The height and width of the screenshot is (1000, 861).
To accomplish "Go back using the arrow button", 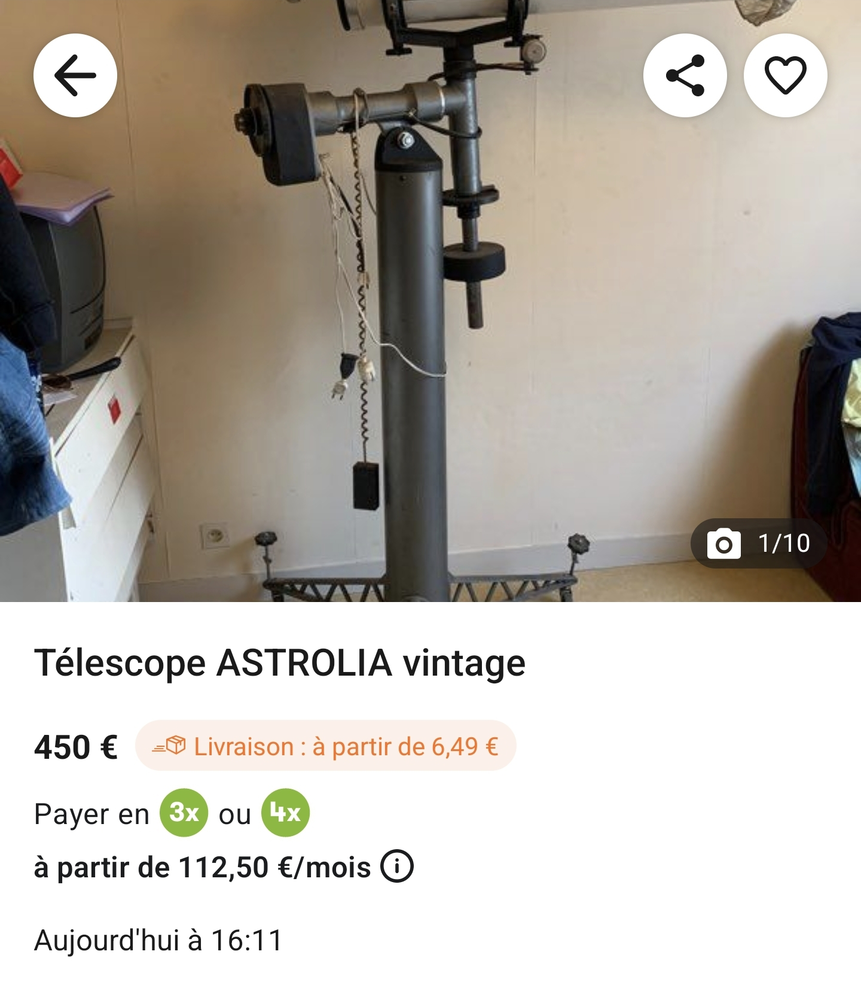I will (75, 76).
